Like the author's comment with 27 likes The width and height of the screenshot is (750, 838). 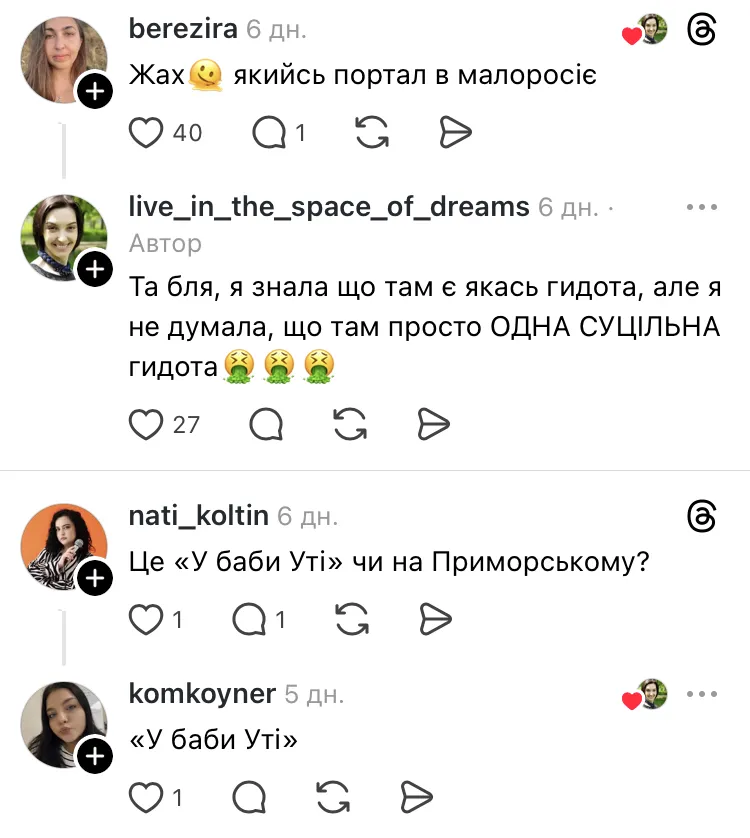click(x=147, y=425)
